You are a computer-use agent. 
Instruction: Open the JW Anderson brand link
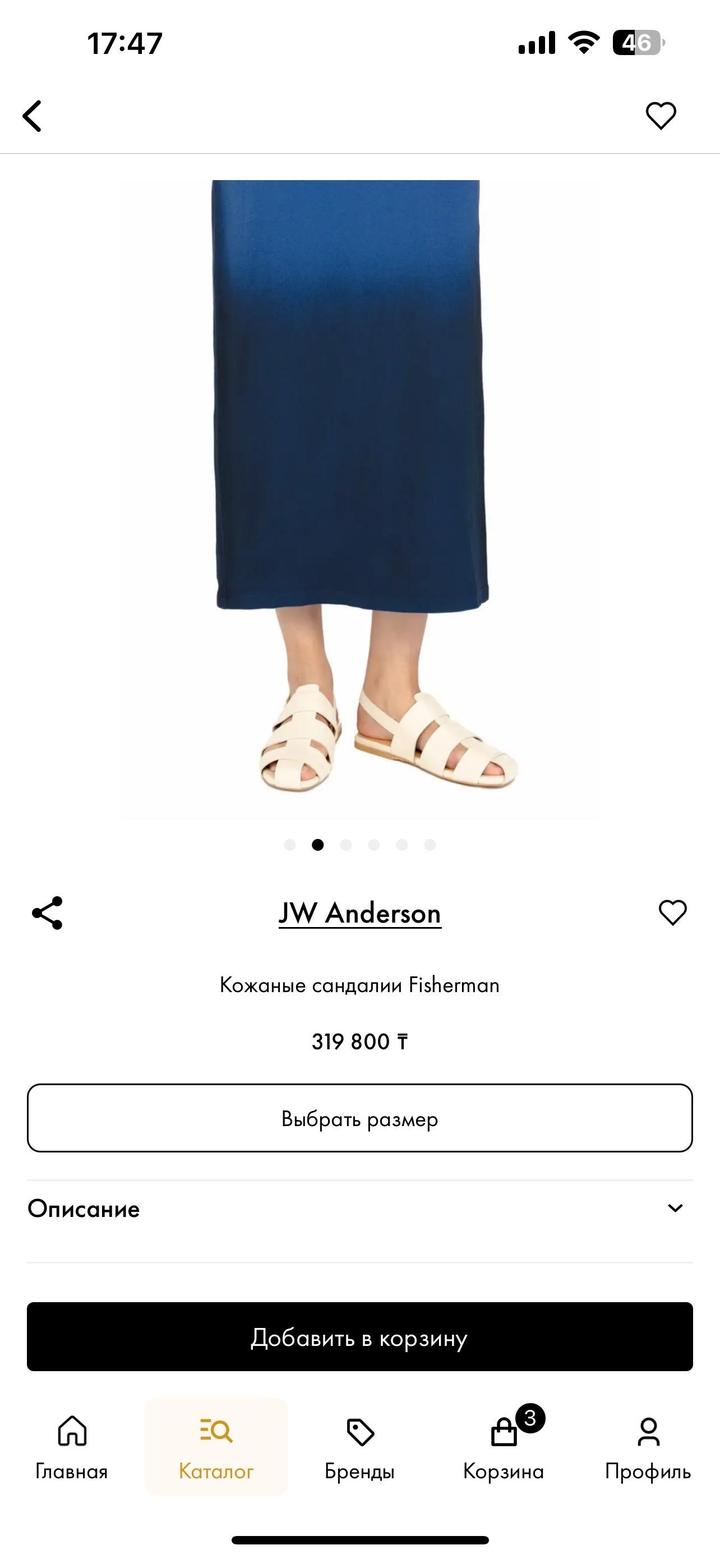[x=360, y=913]
